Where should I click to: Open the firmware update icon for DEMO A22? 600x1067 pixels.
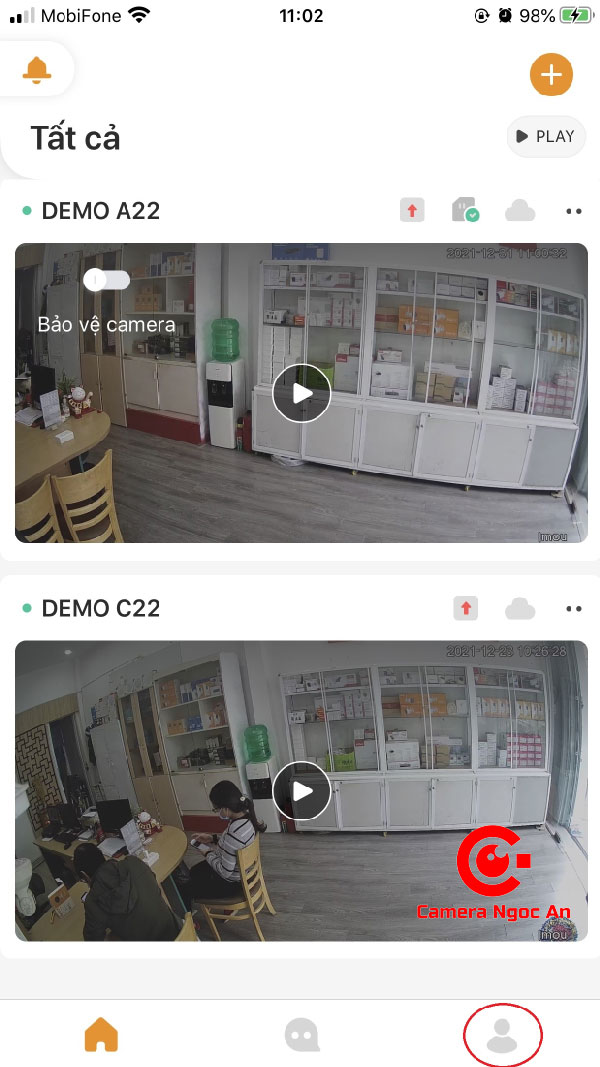[x=412, y=210]
